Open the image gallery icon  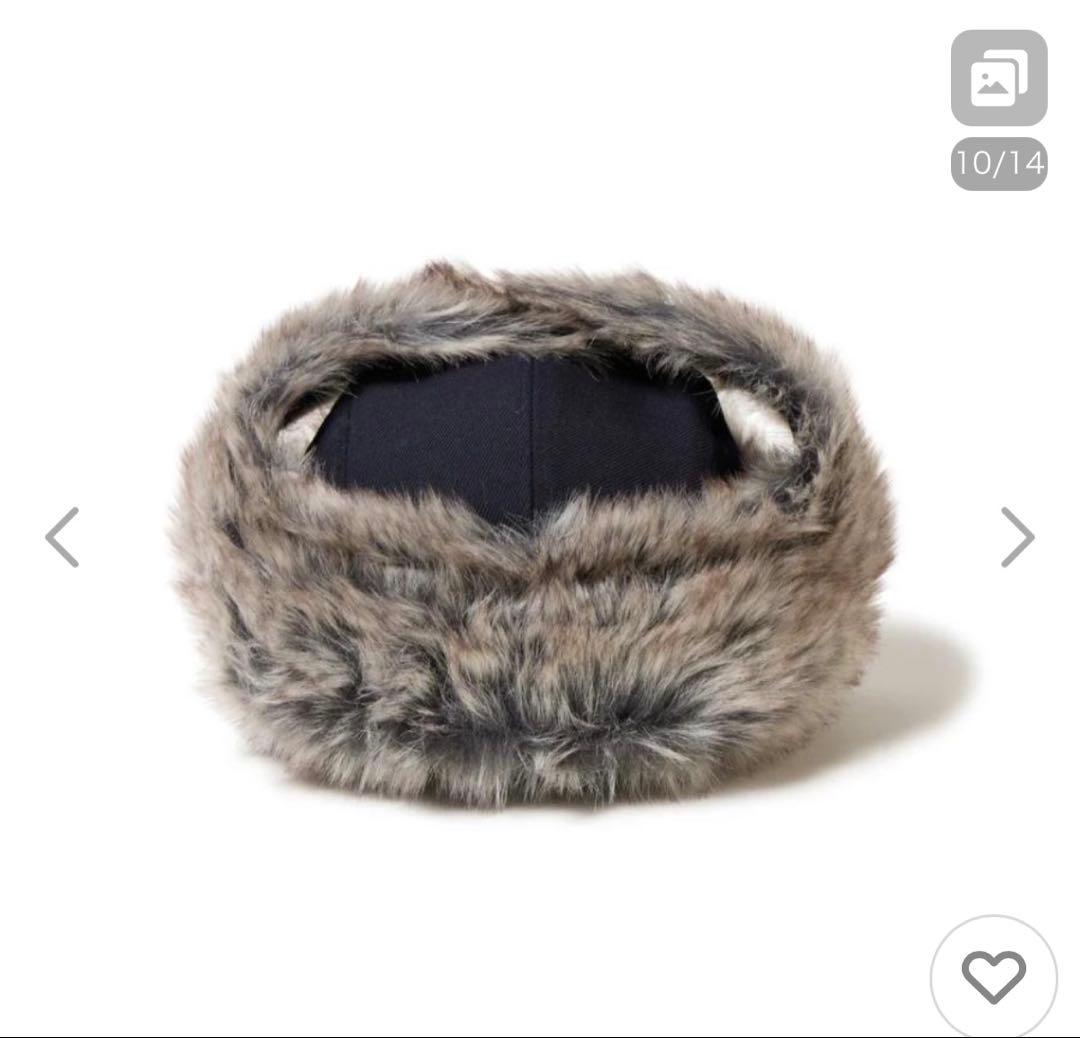pos(998,78)
